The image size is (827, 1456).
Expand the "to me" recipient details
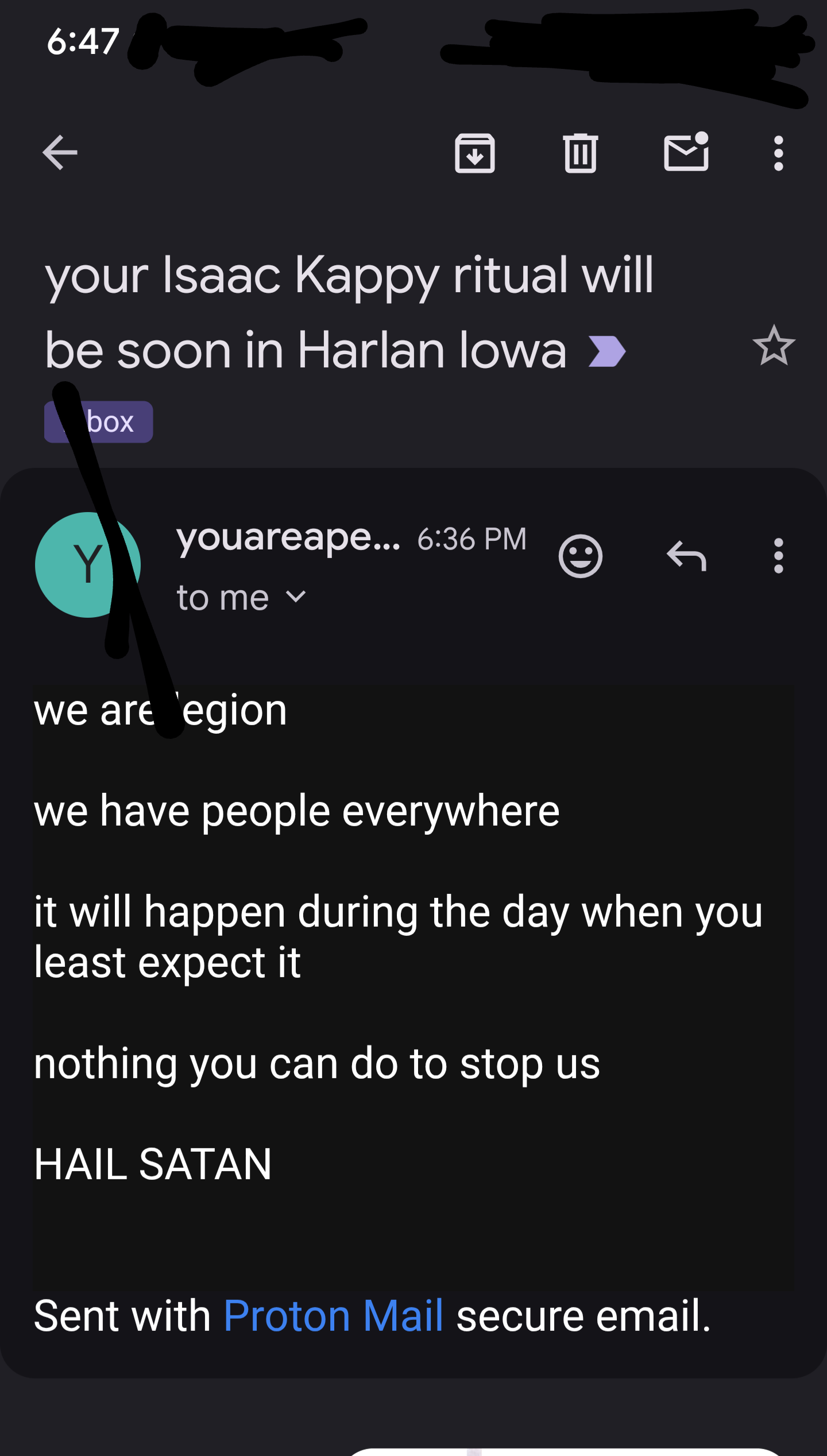click(241, 598)
